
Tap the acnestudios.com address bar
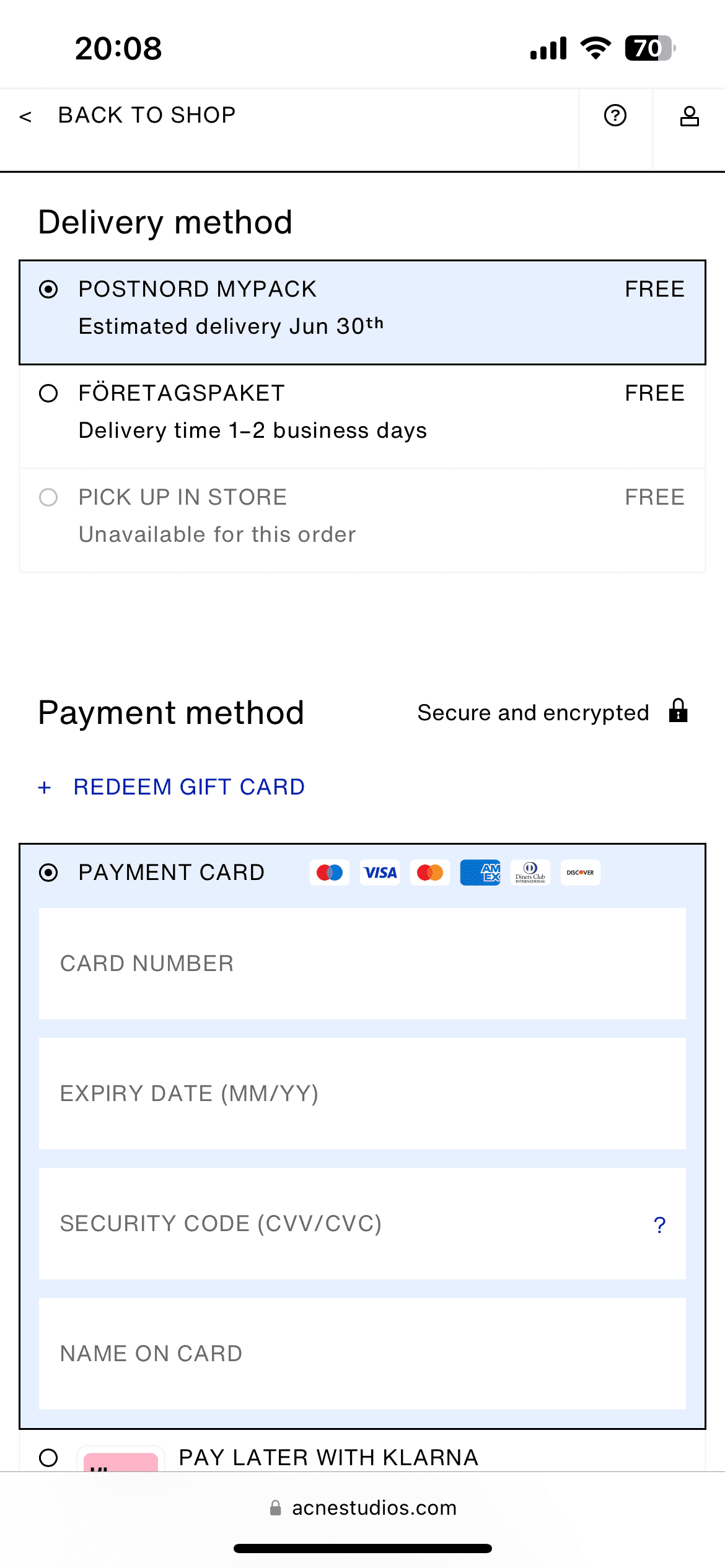[x=363, y=1507]
